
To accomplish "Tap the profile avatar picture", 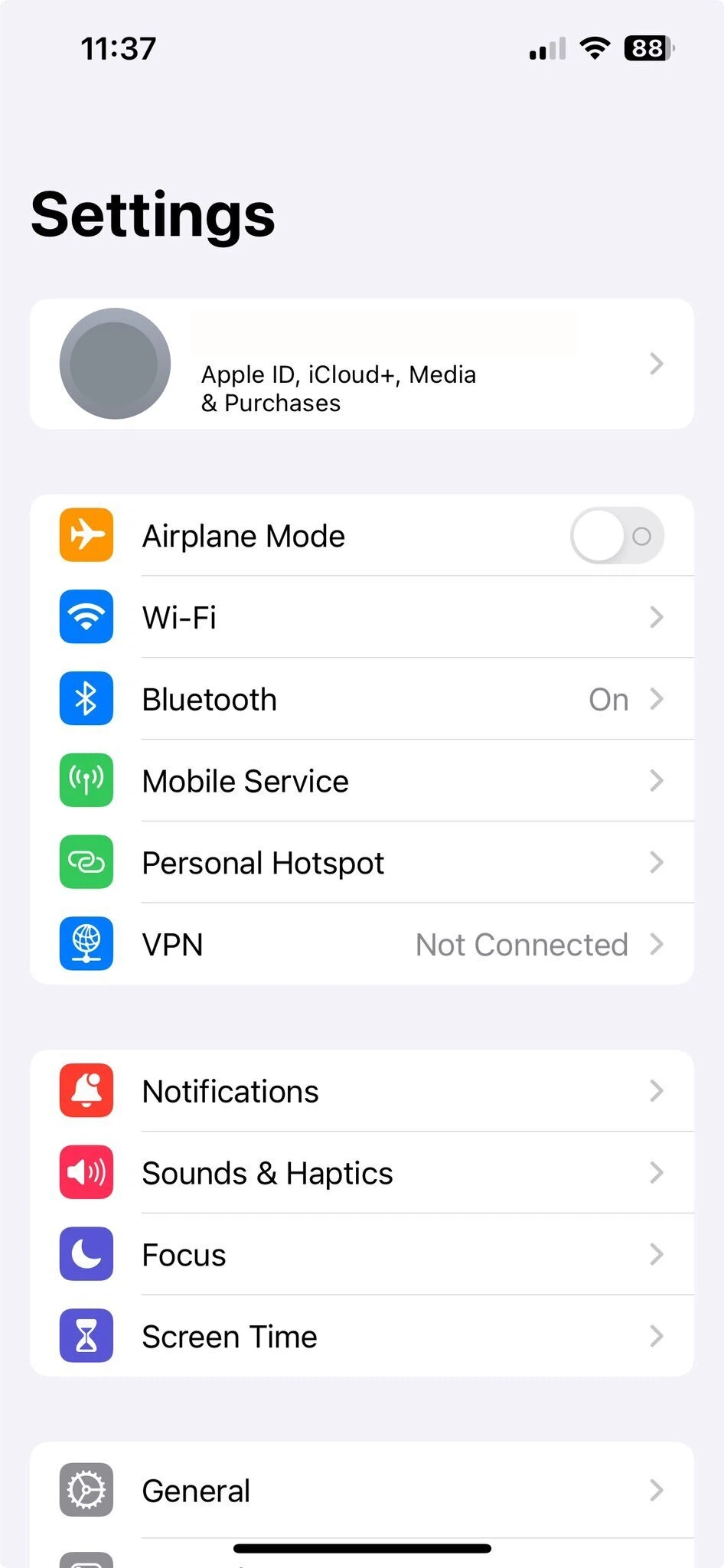I will click(x=115, y=364).
